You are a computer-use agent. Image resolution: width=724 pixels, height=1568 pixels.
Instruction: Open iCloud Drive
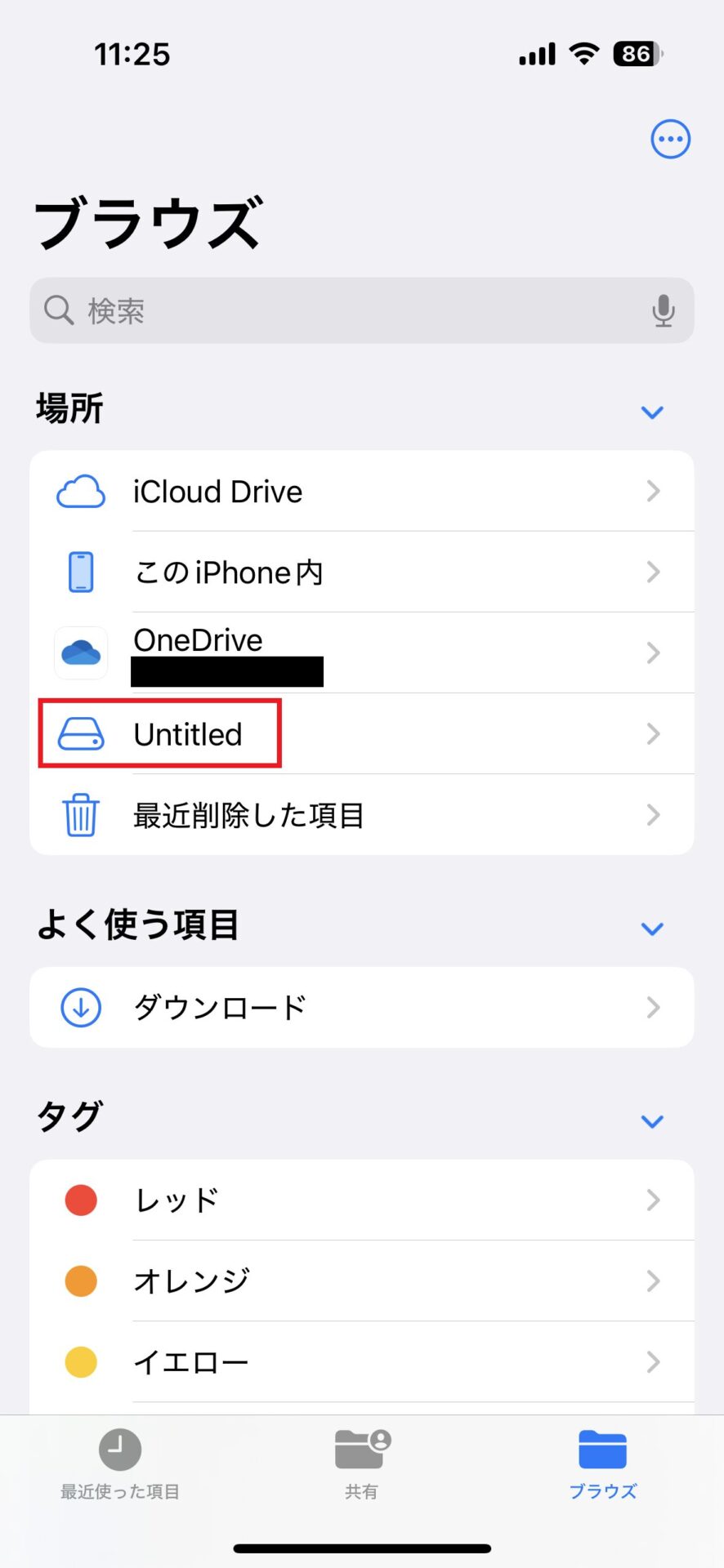click(x=362, y=491)
